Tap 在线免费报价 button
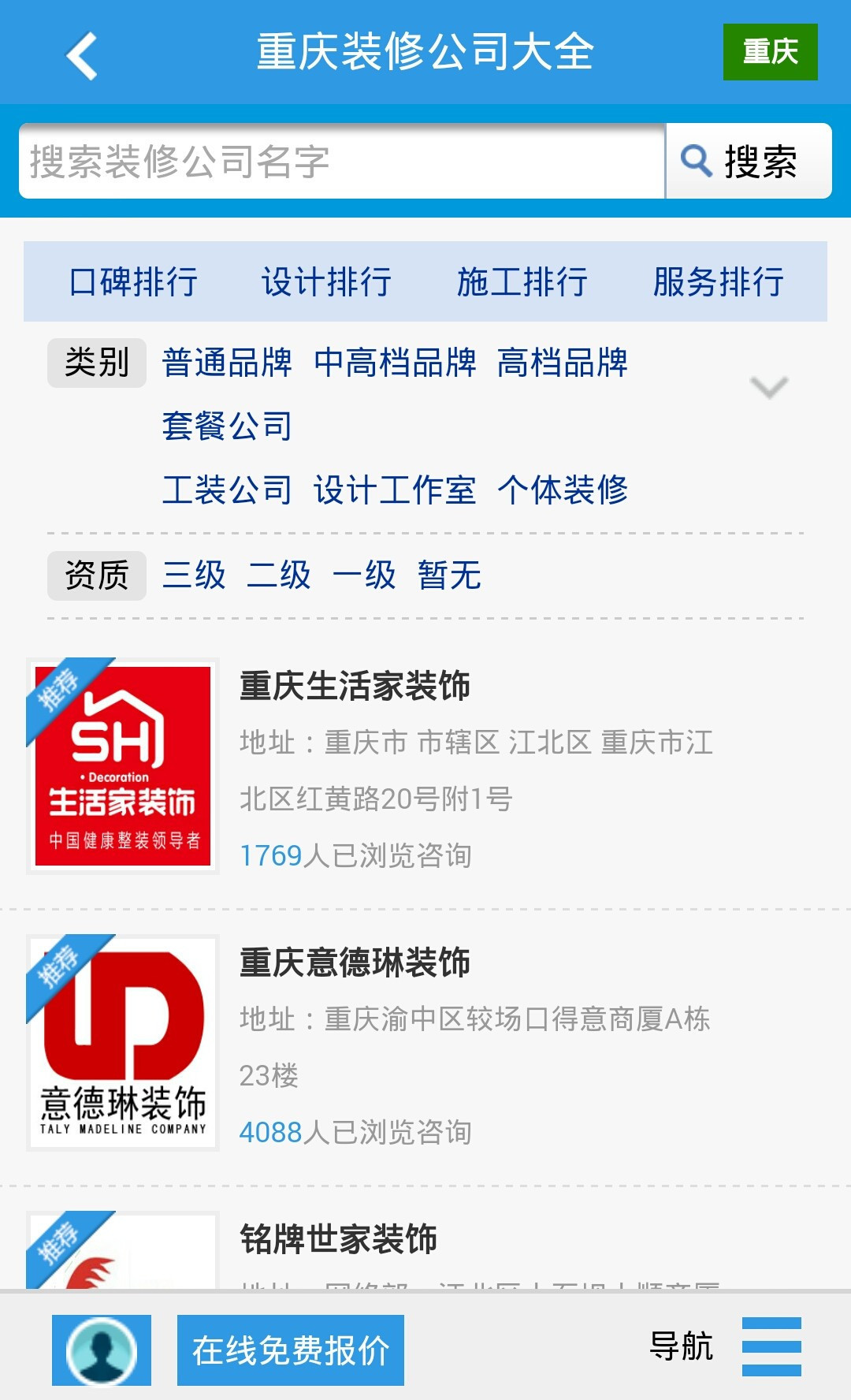 coord(291,1350)
